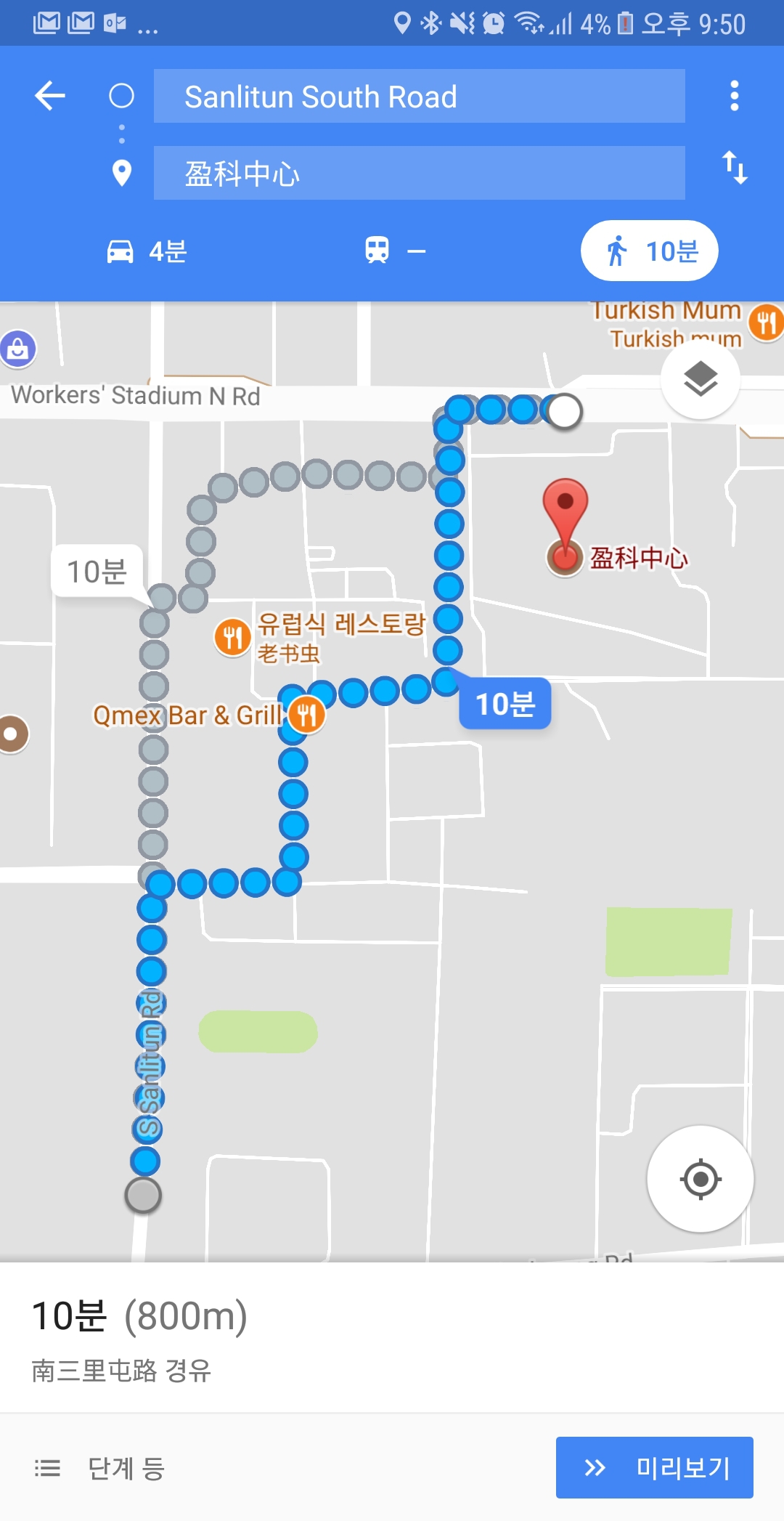Open 유럽식 레스토랑 restaurant marker
Image resolution: width=784 pixels, height=1521 pixels.
coord(233,637)
